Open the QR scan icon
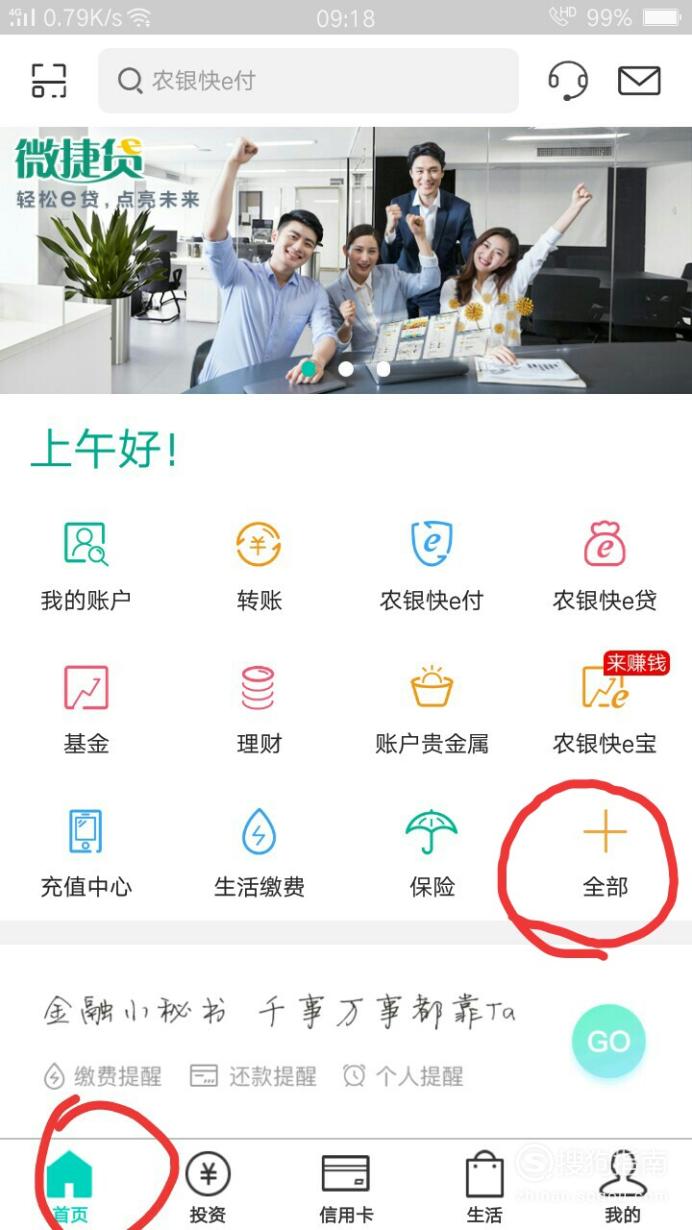 pyautogui.click(x=49, y=80)
